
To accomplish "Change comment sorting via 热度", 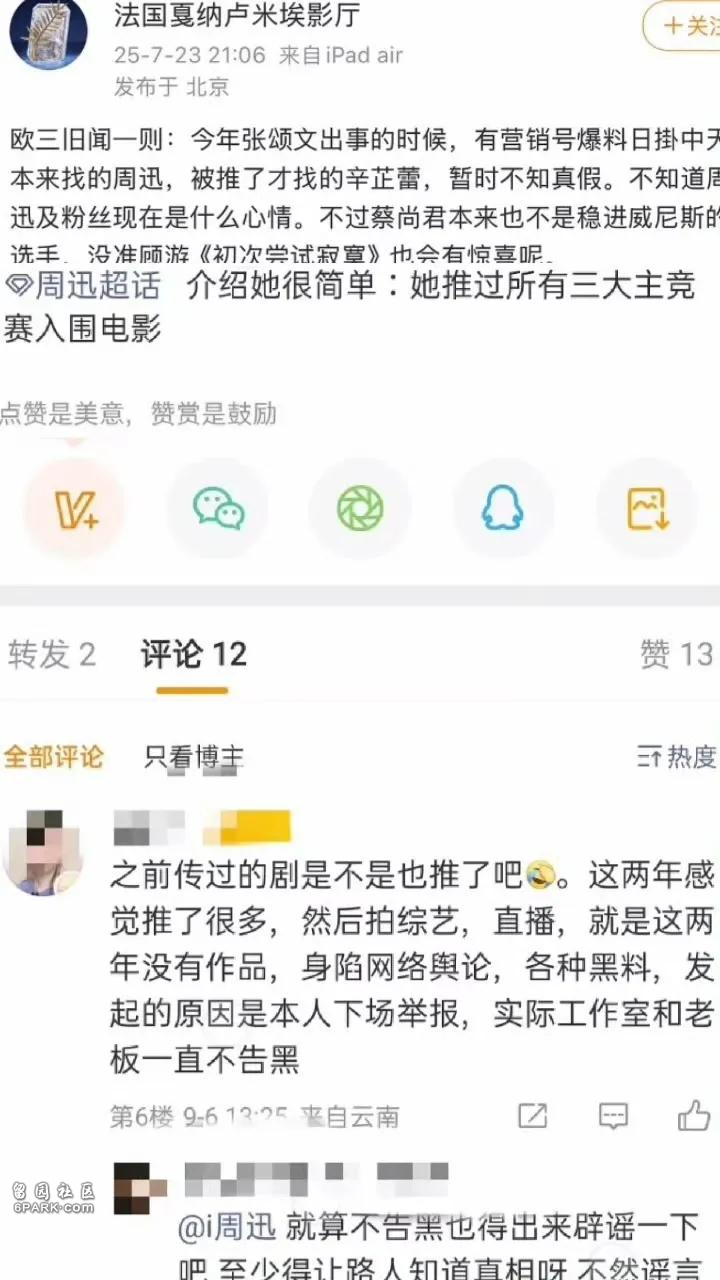I will coord(677,757).
